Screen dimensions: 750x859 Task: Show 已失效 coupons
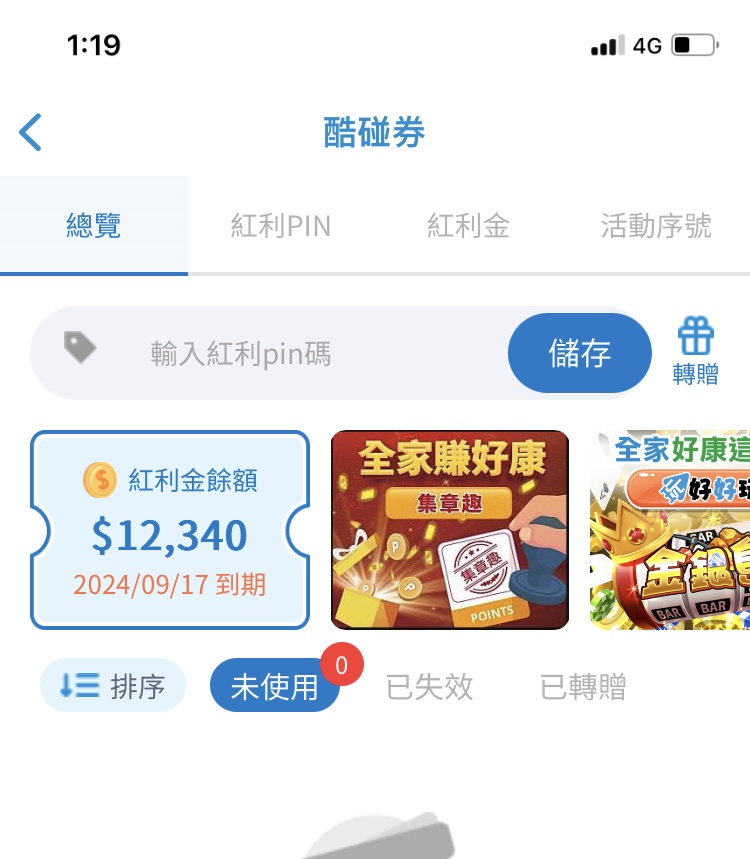point(429,687)
